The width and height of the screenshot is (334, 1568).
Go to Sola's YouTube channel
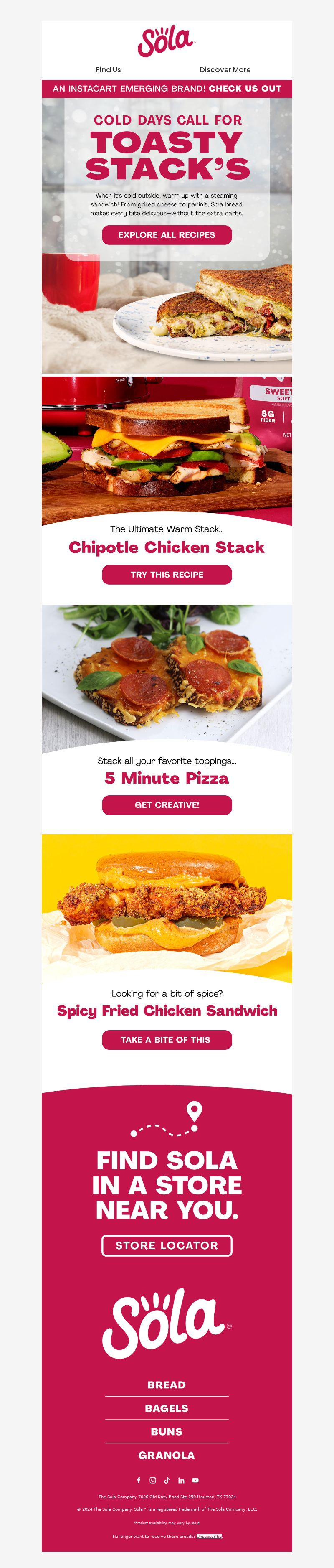[195, 1480]
